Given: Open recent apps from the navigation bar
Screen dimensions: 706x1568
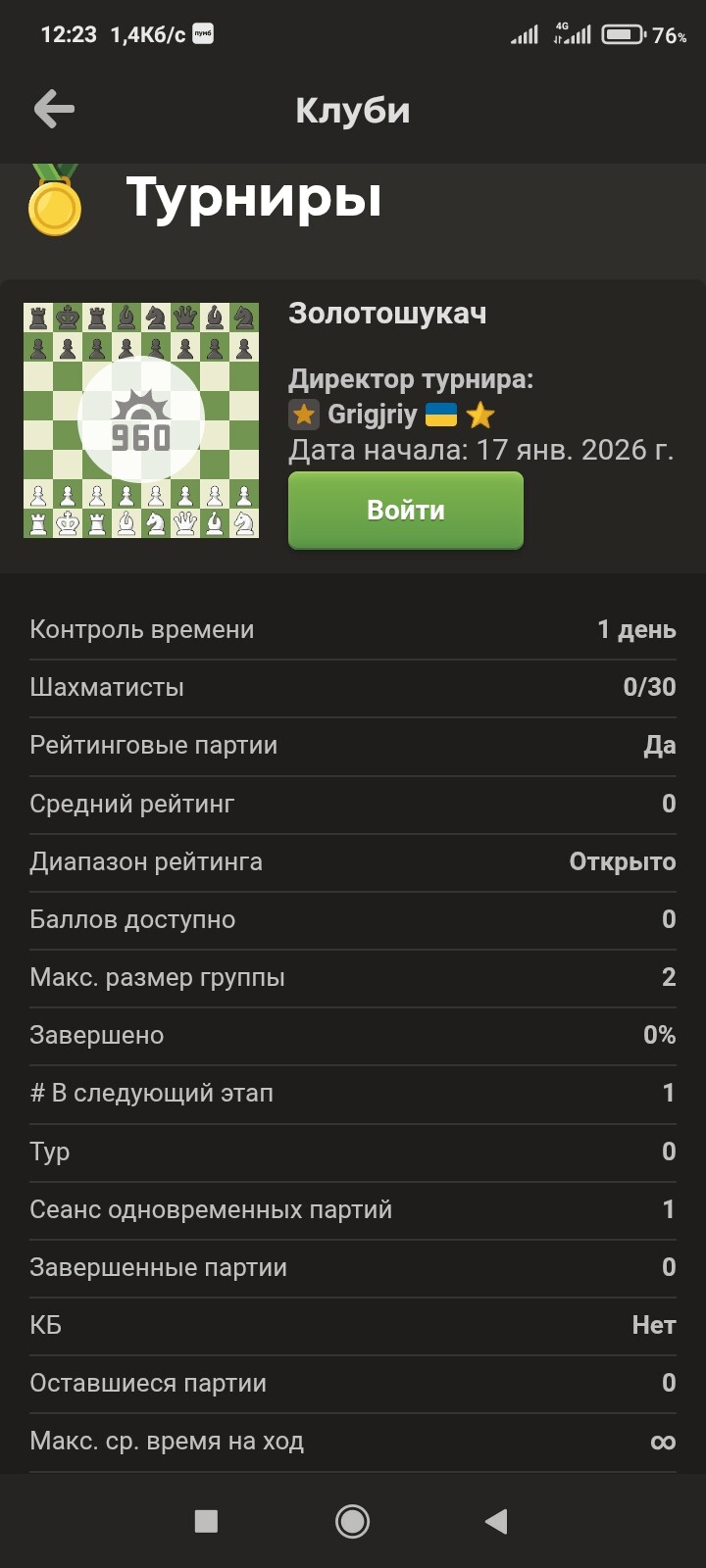Looking at the screenshot, I should [206, 1521].
